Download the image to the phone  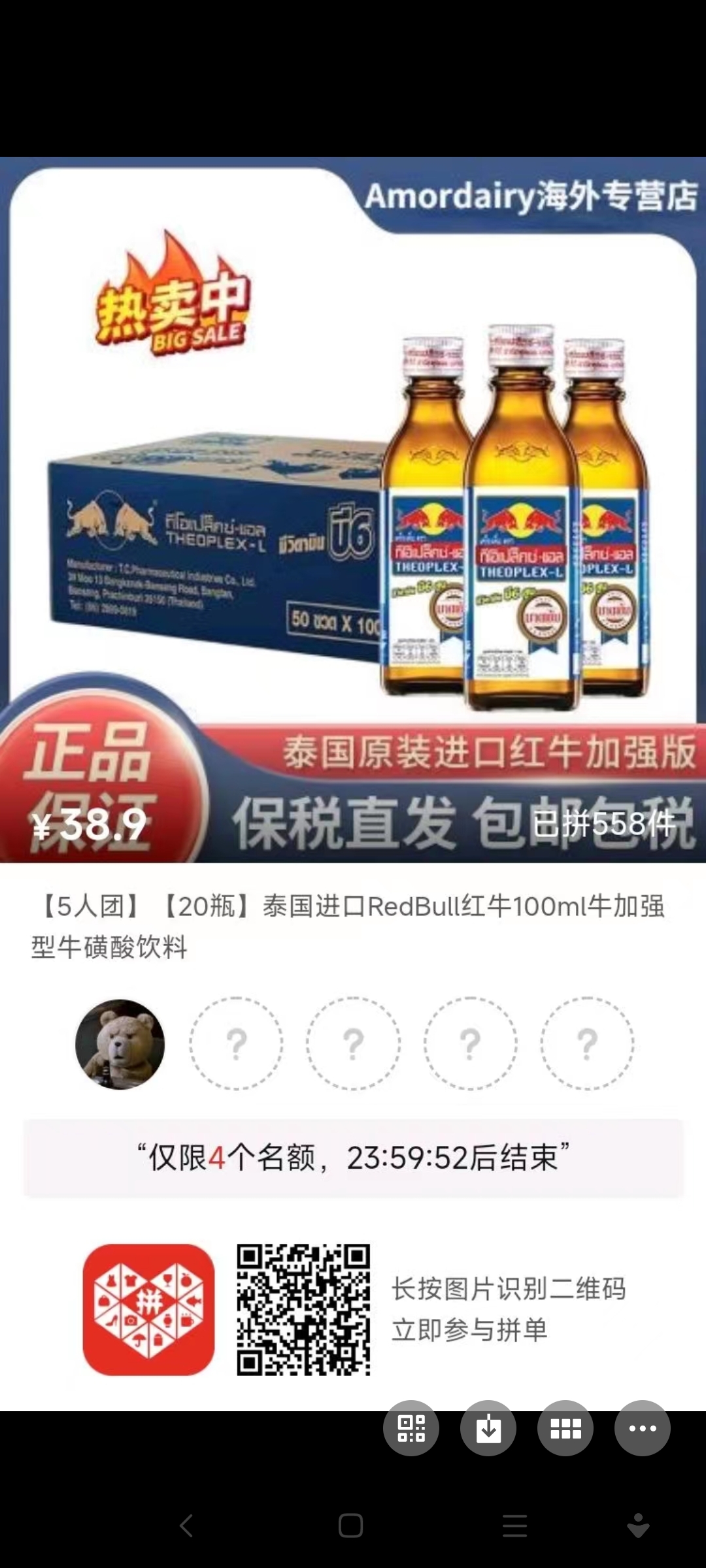pos(488,1428)
